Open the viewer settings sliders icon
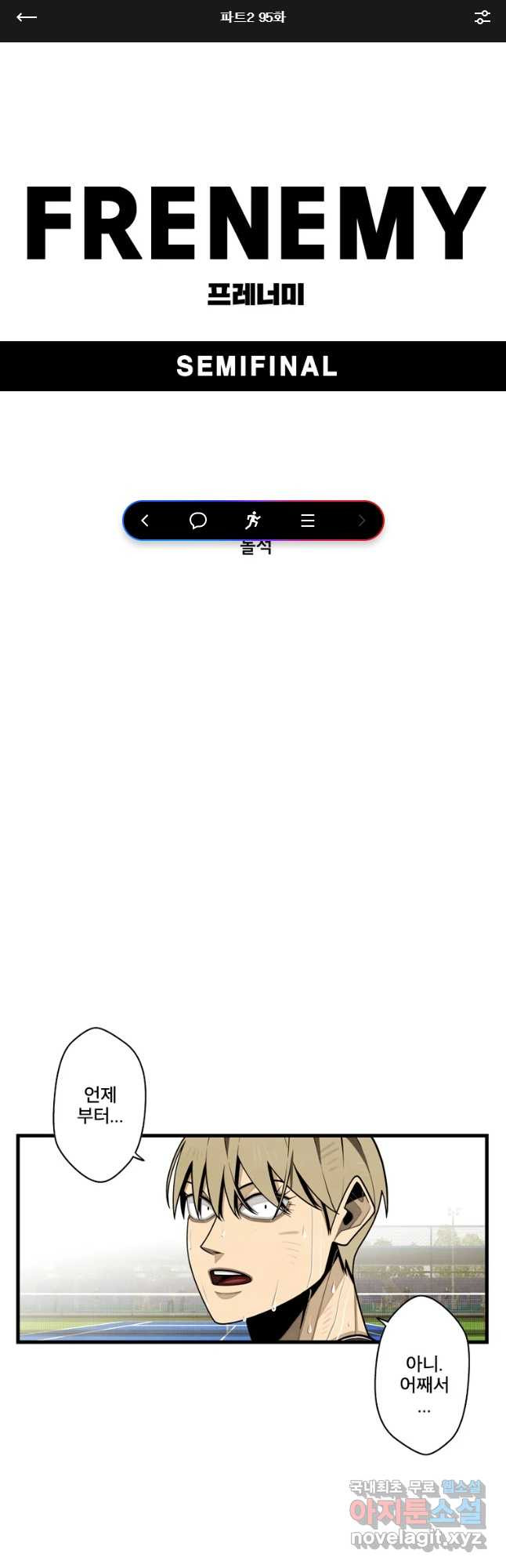The height and width of the screenshot is (1568, 506). [x=482, y=17]
